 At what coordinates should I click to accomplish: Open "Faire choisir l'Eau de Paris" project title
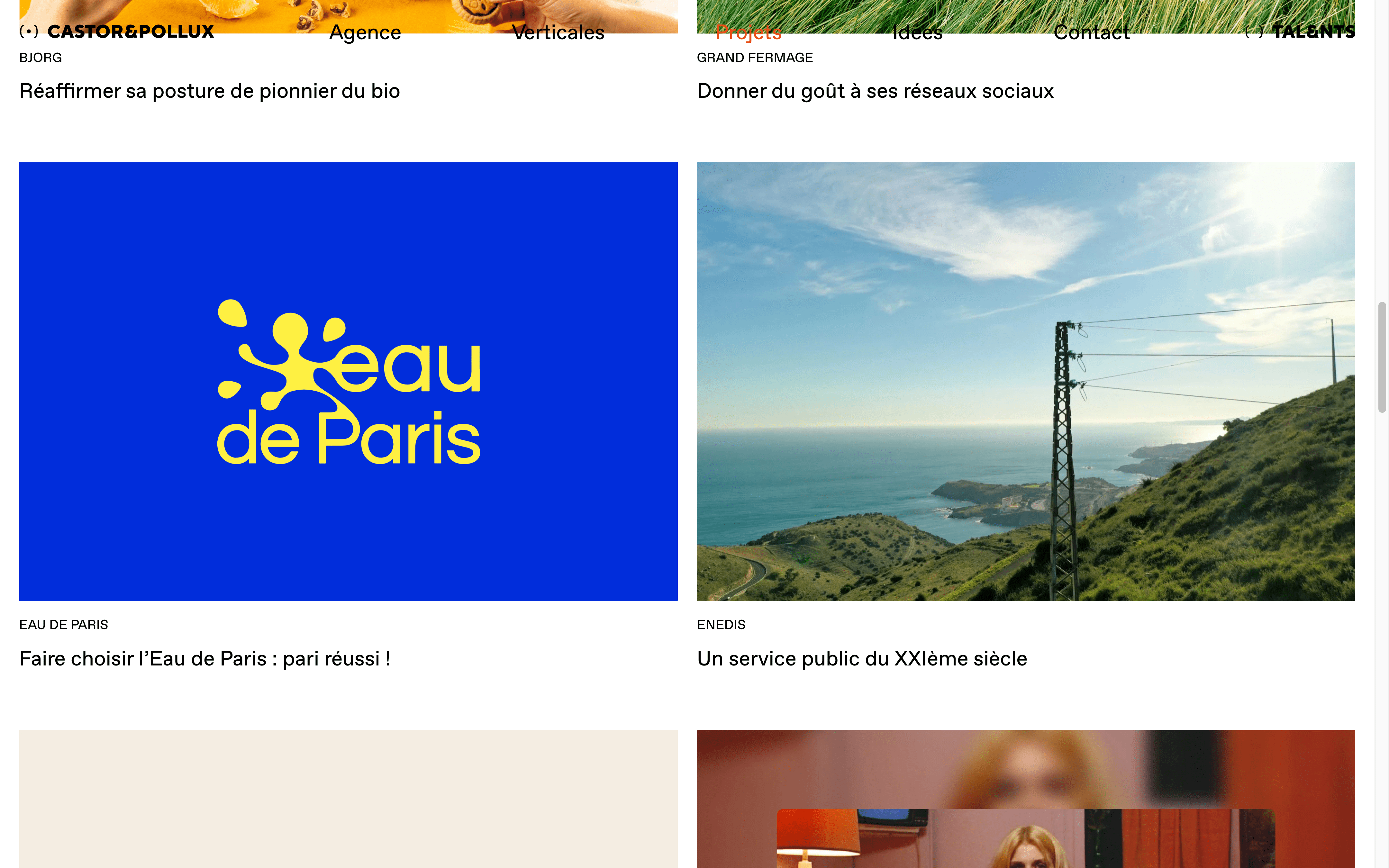click(x=204, y=658)
